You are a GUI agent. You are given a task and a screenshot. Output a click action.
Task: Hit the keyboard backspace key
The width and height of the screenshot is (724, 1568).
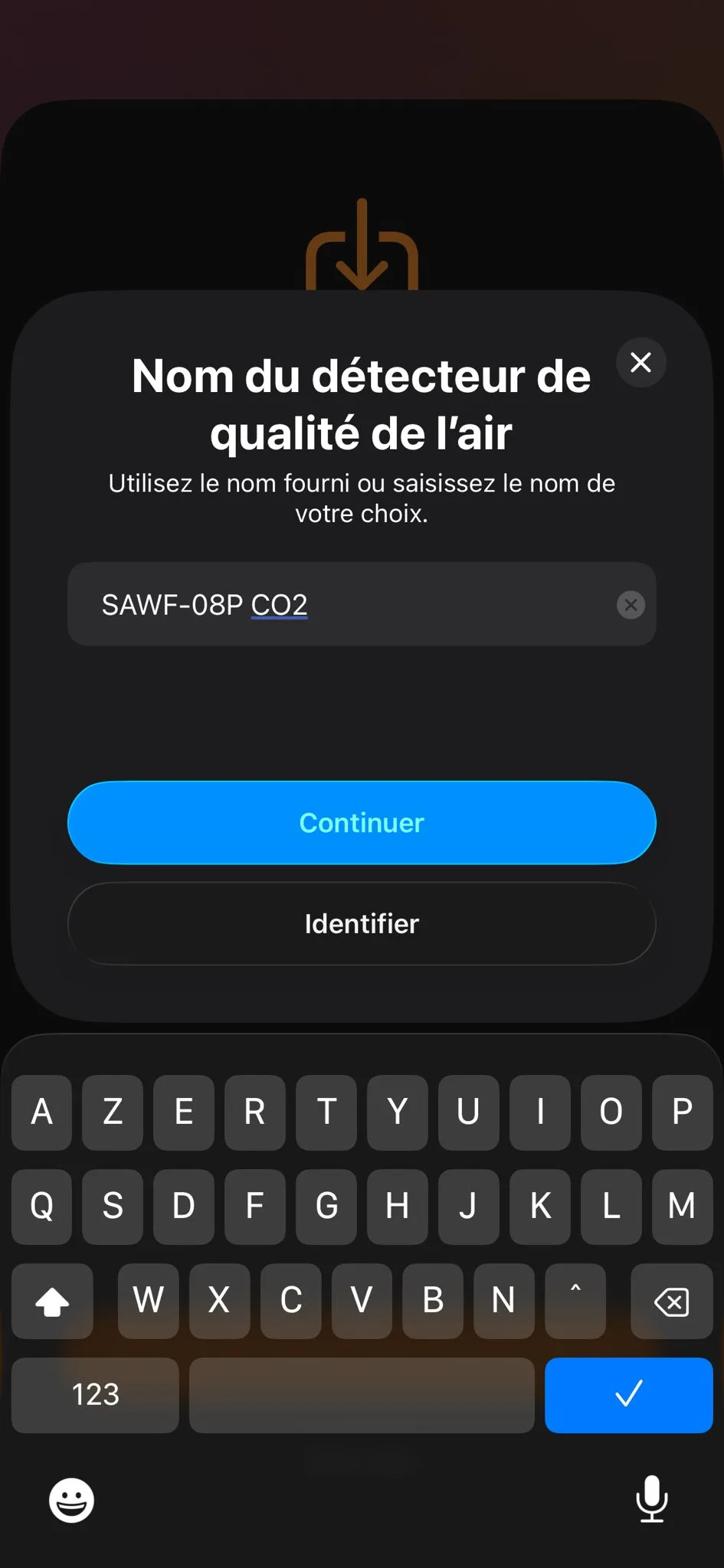click(x=671, y=1301)
